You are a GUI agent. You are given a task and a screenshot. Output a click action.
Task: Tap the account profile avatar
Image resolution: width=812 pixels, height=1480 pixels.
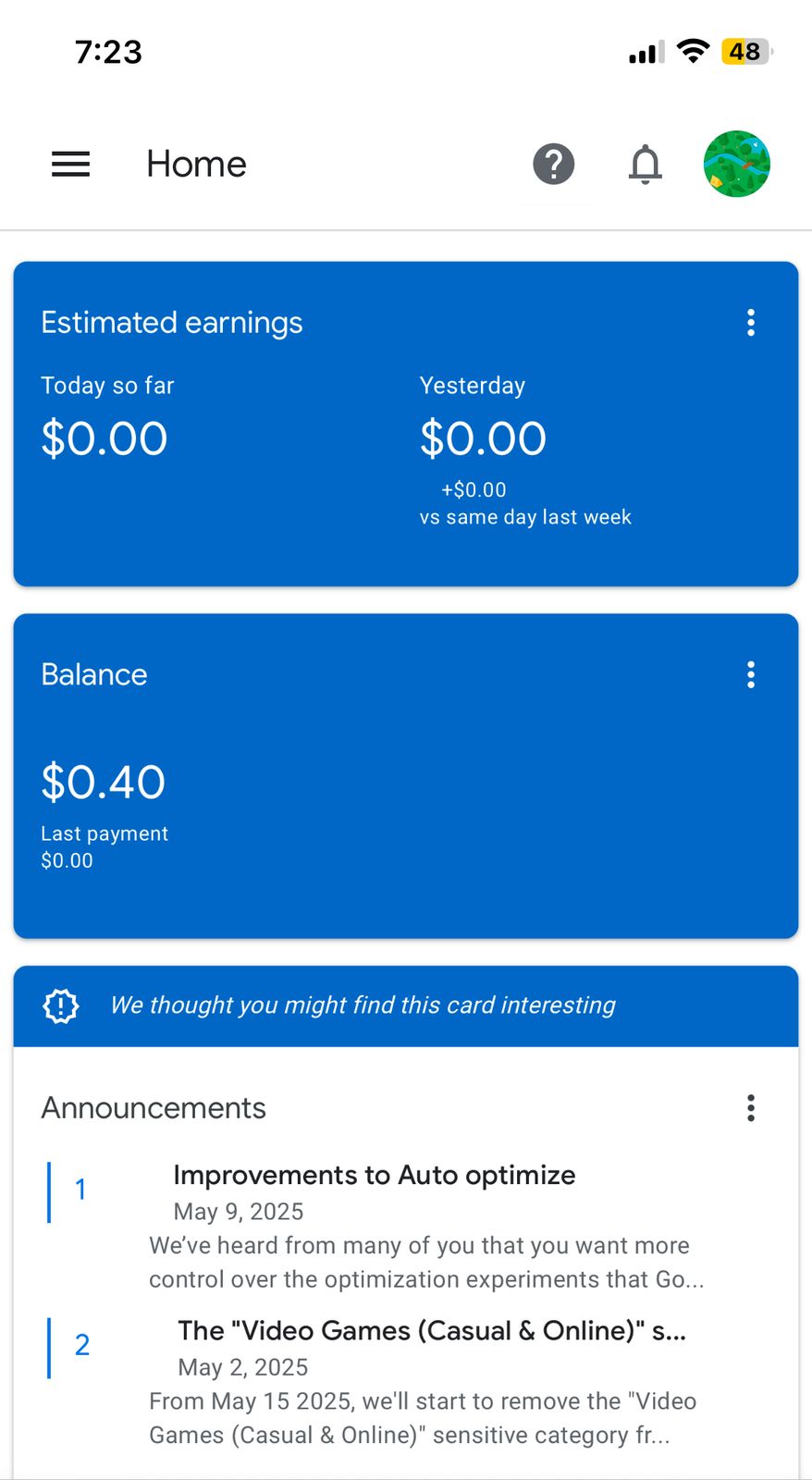tap(736, 165)
